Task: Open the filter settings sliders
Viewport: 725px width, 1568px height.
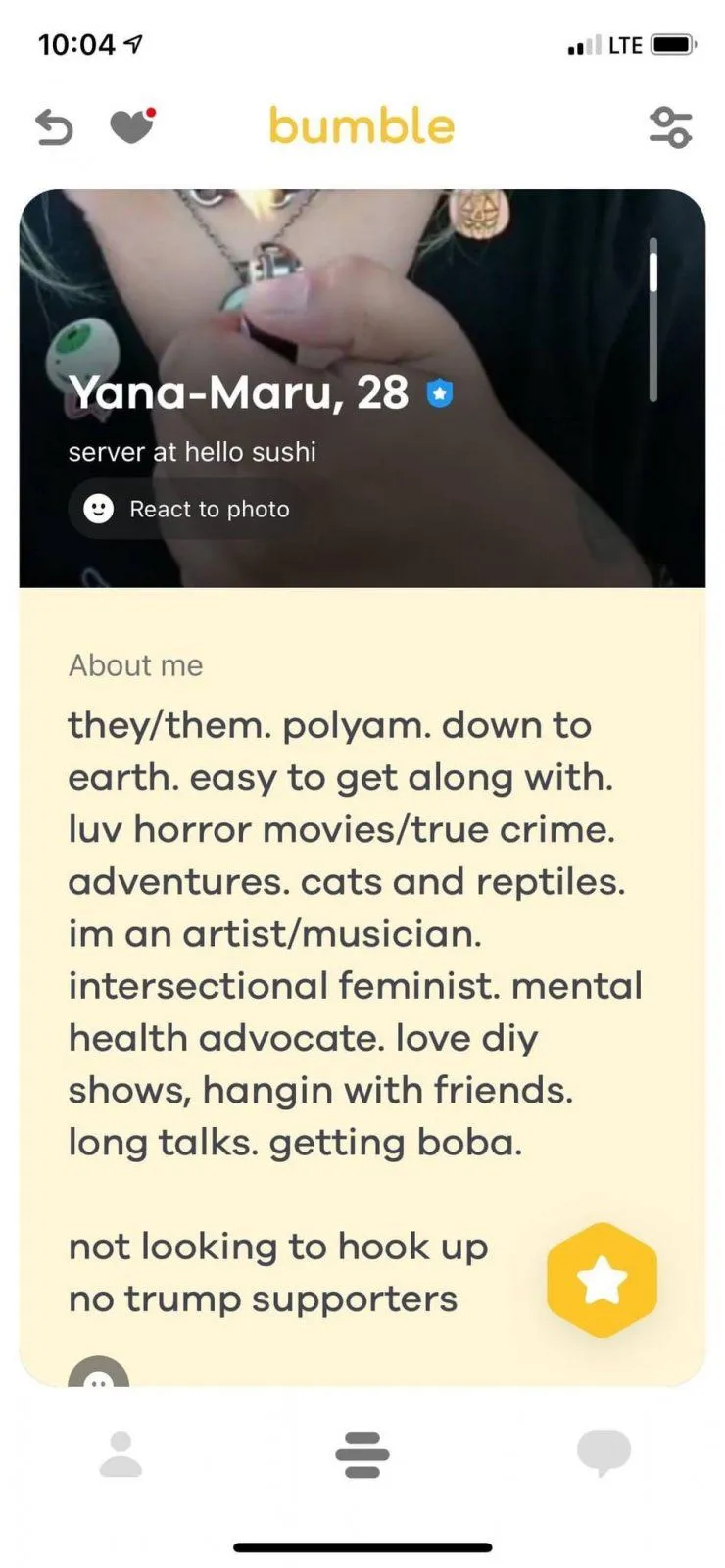Action: (x=671, y=127)
